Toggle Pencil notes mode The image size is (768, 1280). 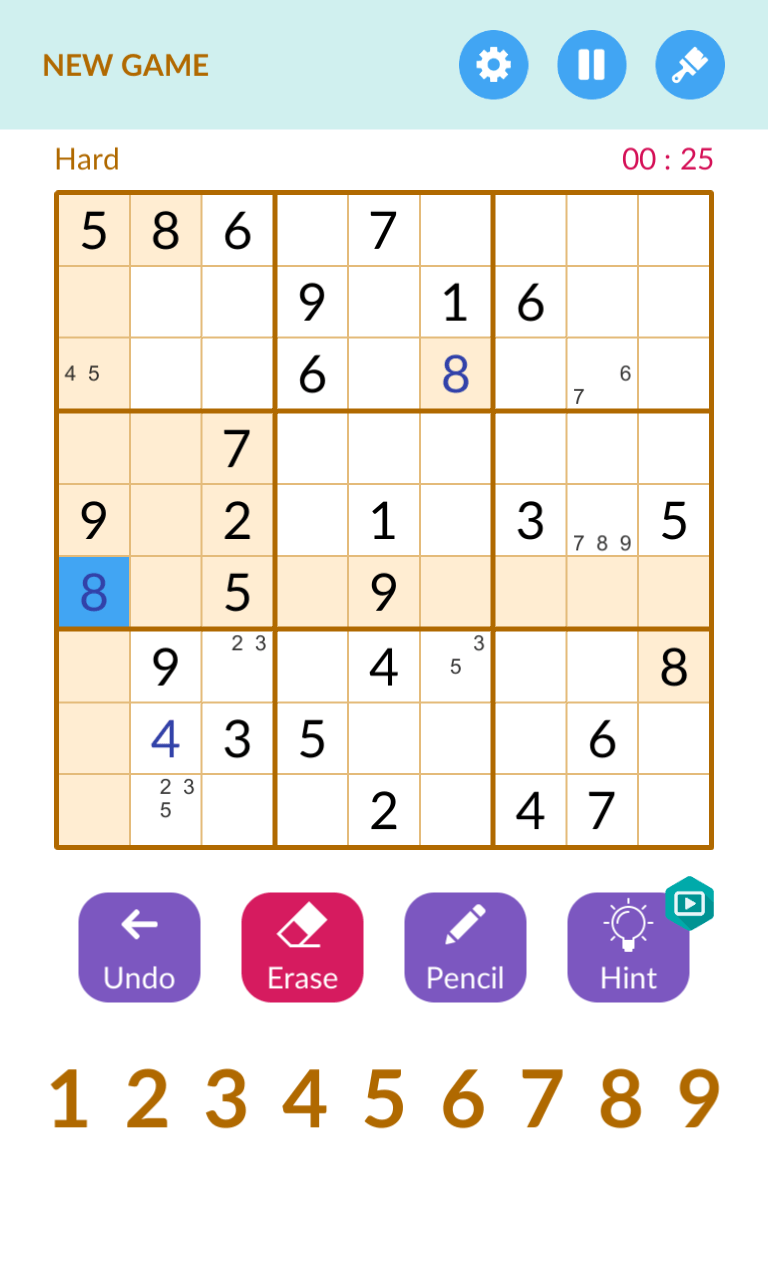[x=465, y=946]
